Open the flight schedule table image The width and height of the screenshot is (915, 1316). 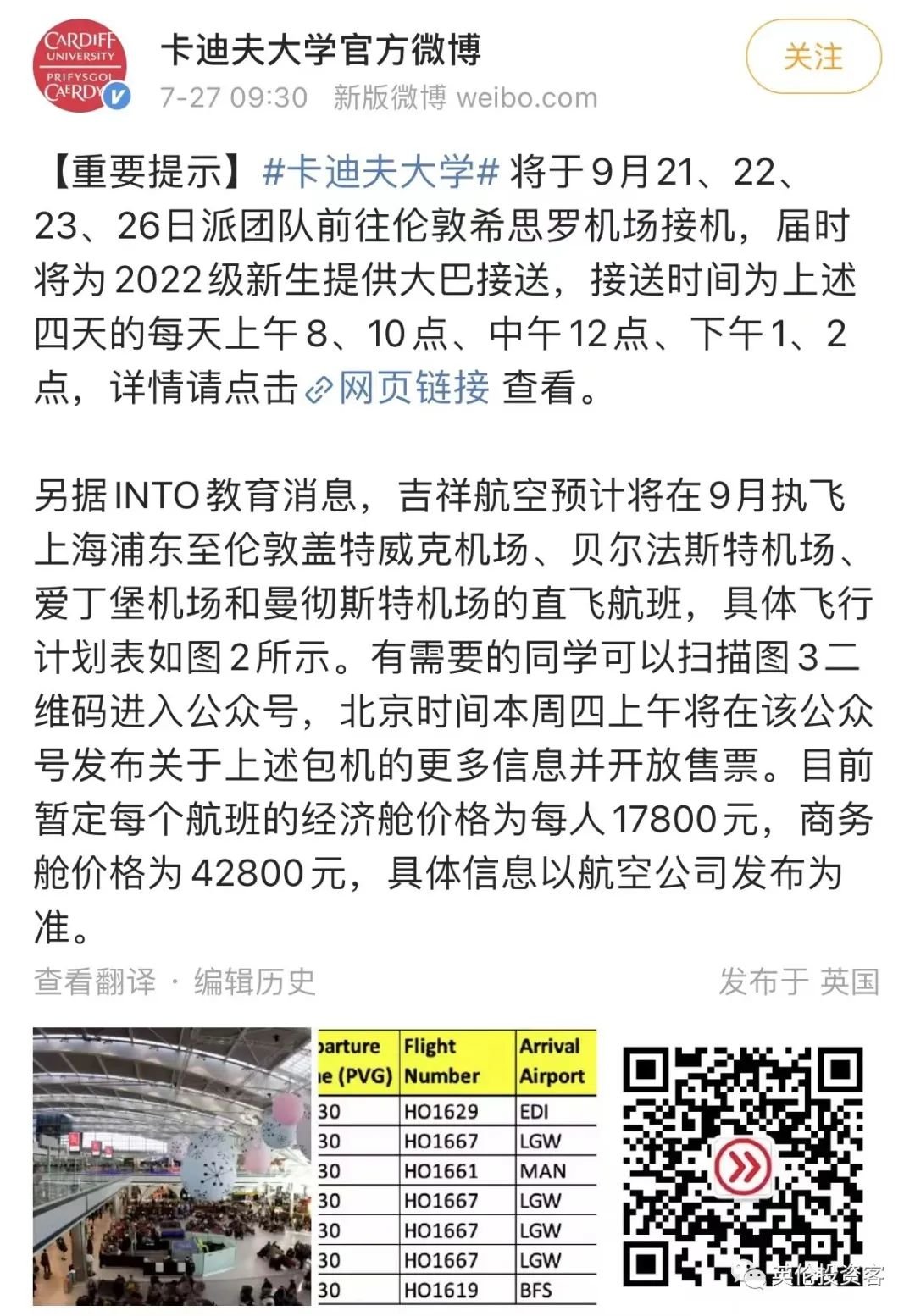click(x=457, y=1167)
